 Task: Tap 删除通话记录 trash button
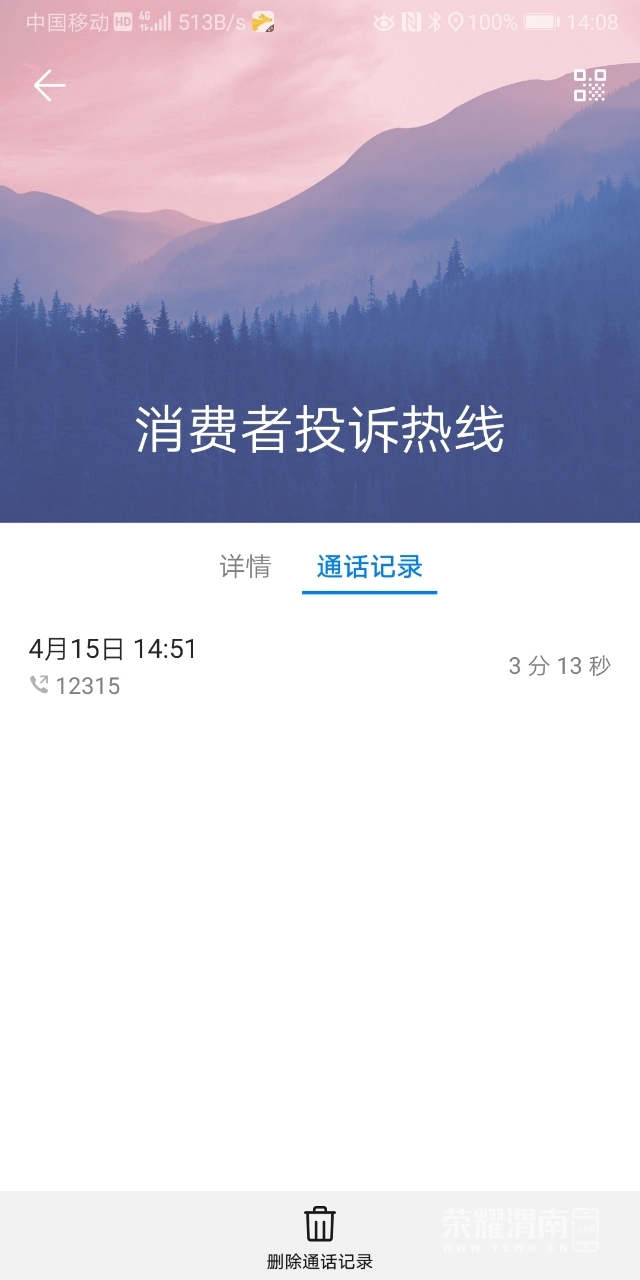(x=320, y=1236)
